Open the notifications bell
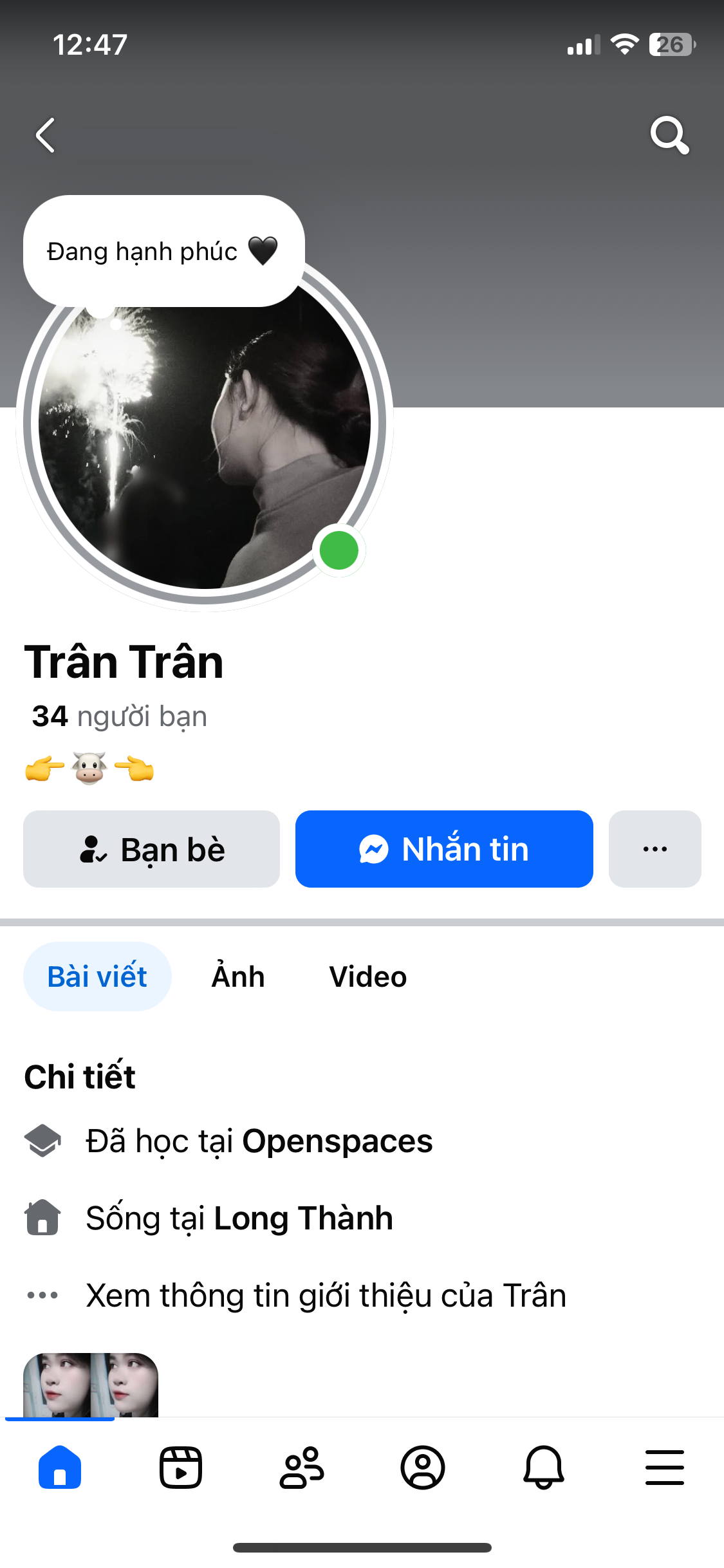 (544, 1468)
